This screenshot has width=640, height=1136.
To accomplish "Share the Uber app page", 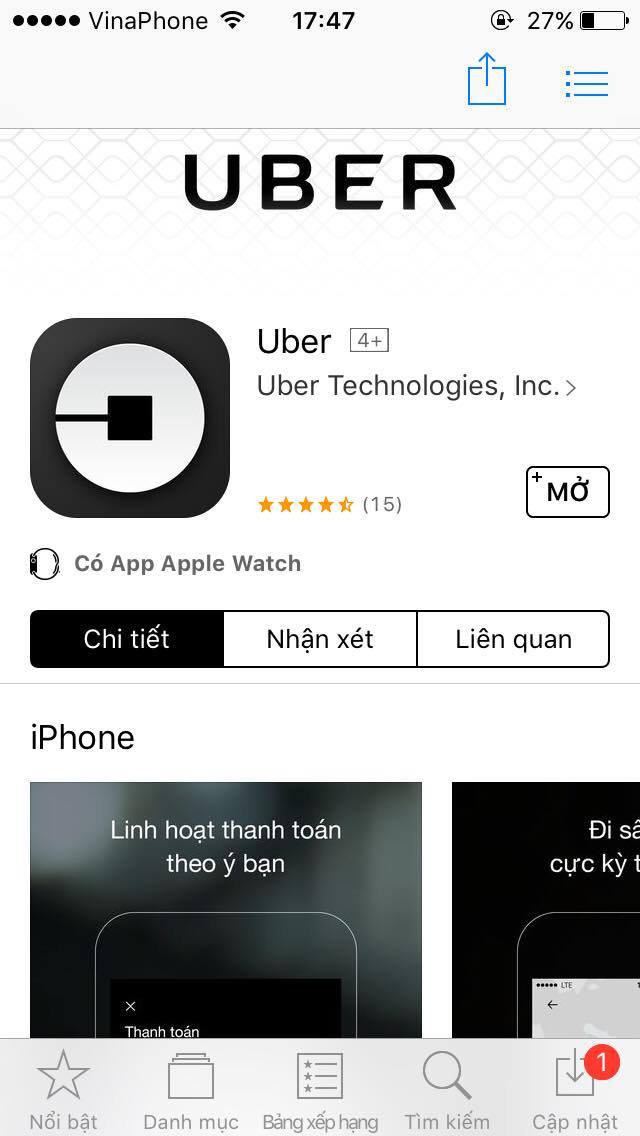I will pyautogui.click(x=487, y=79).
